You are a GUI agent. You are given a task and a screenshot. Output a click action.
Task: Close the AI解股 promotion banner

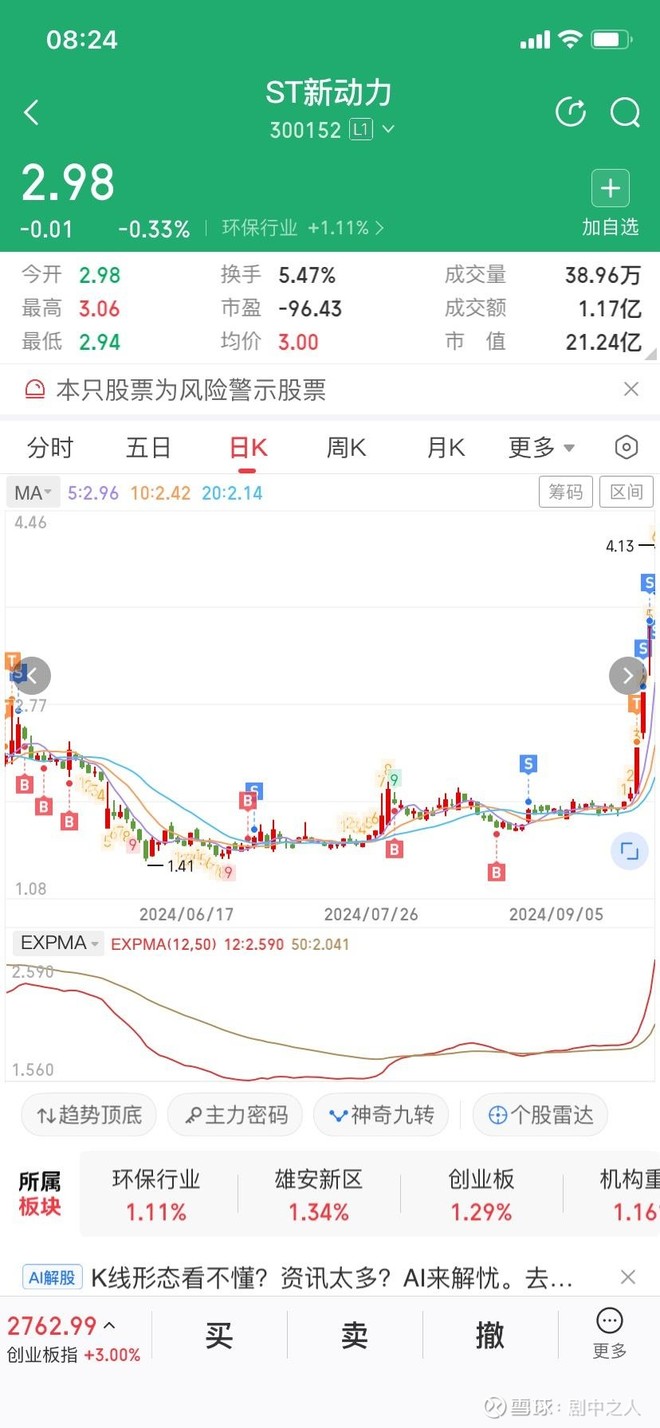coord(628,1277)
